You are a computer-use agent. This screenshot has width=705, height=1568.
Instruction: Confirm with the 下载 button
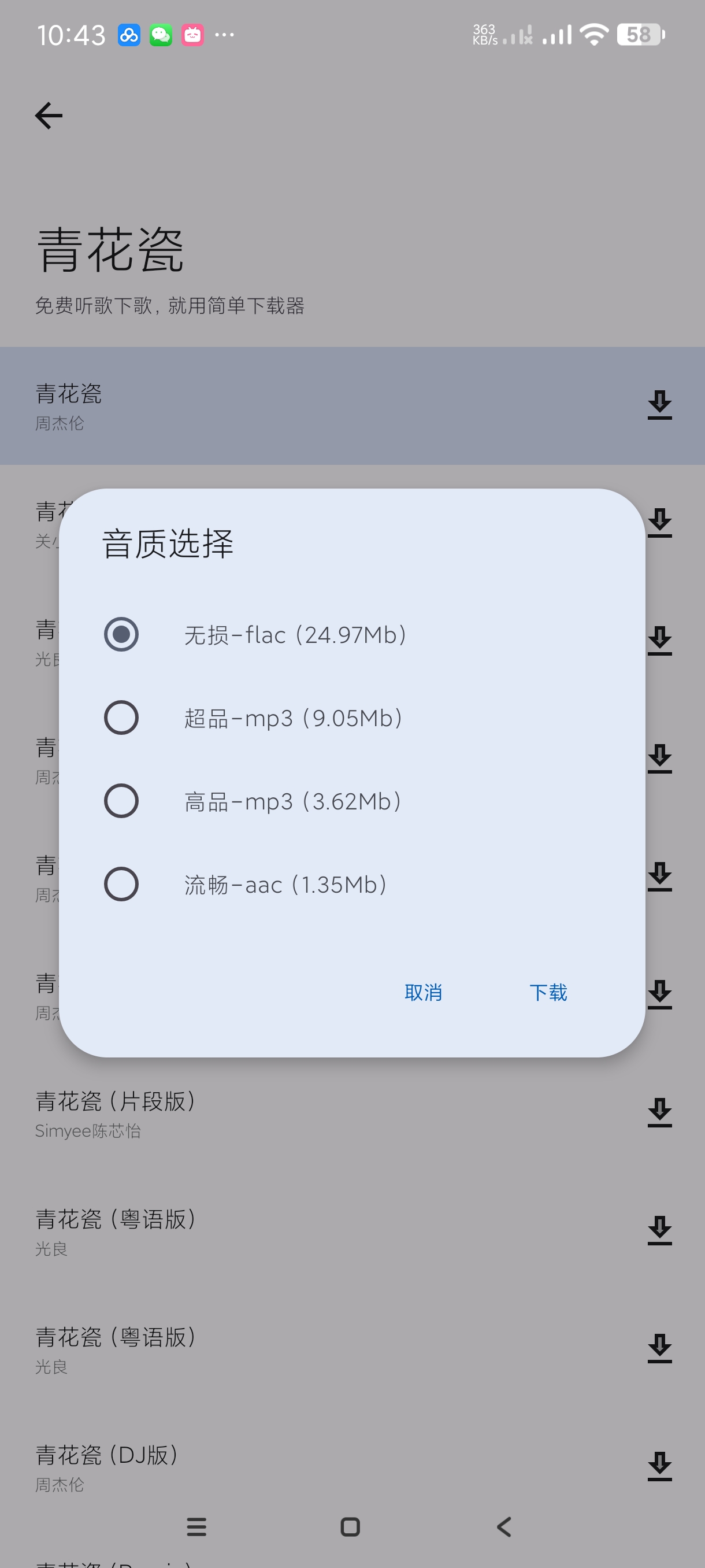point(547,993)
